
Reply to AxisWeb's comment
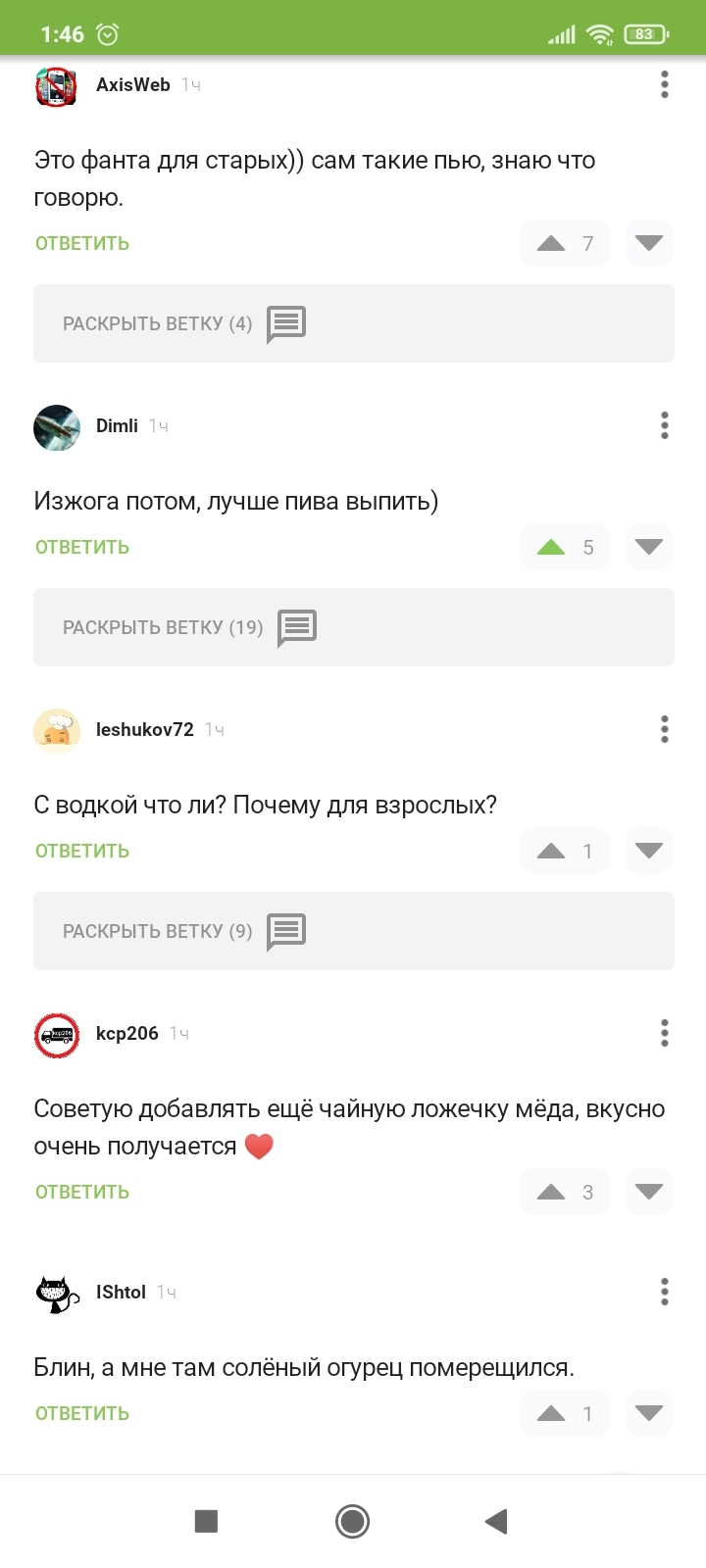[x=82, y=243]
